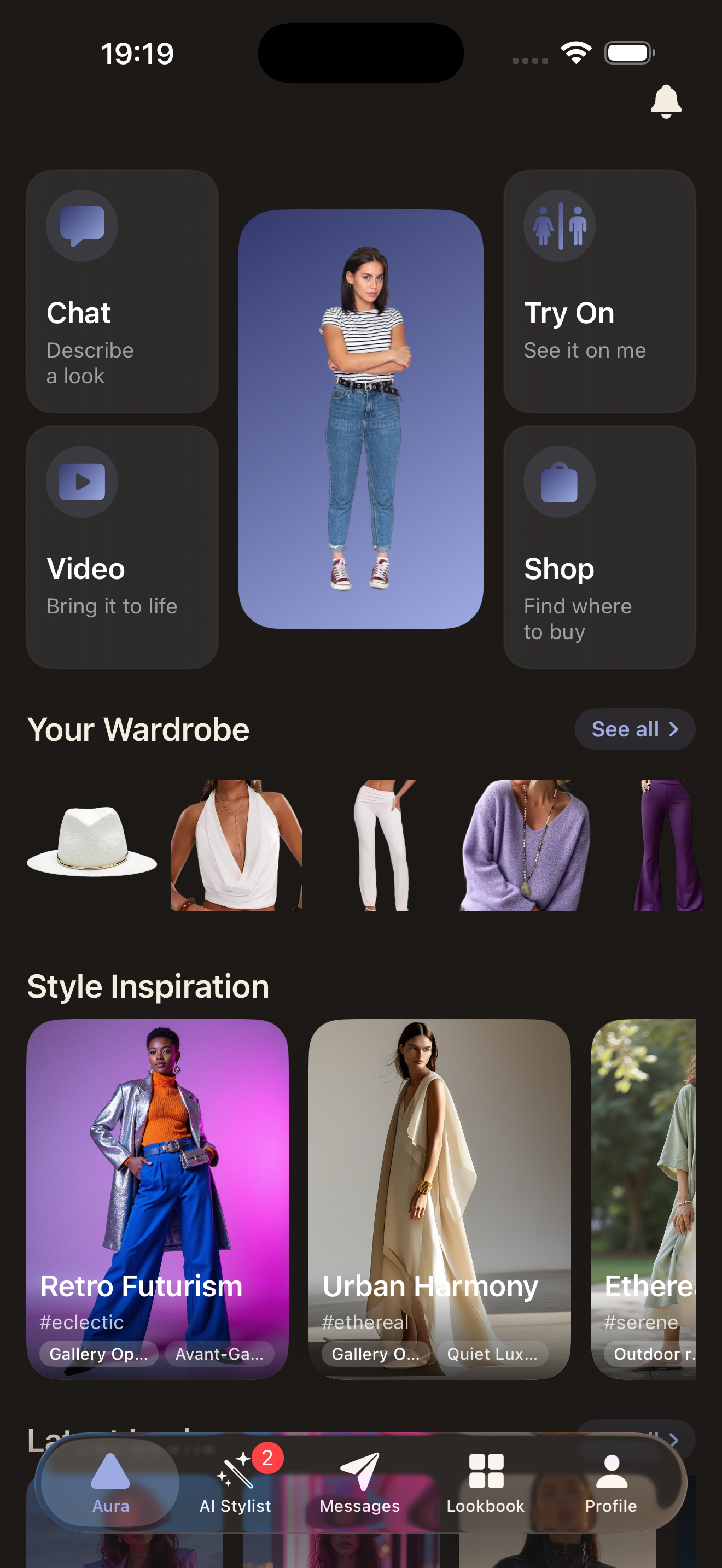Screen dimensions: 722x1568
Task: Open the Try On card
Action: coord(599,291)
